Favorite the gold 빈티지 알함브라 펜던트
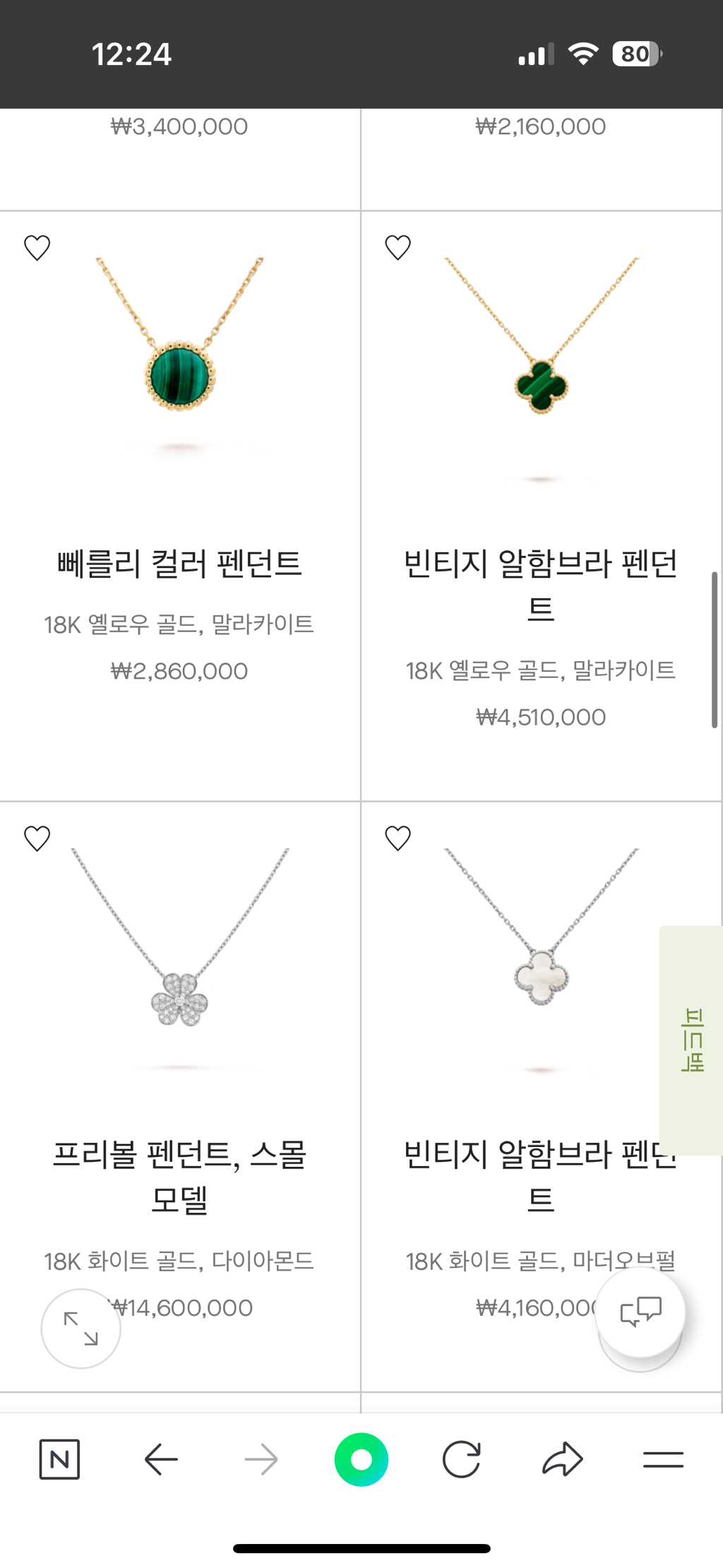 click(x=398, y=247)
